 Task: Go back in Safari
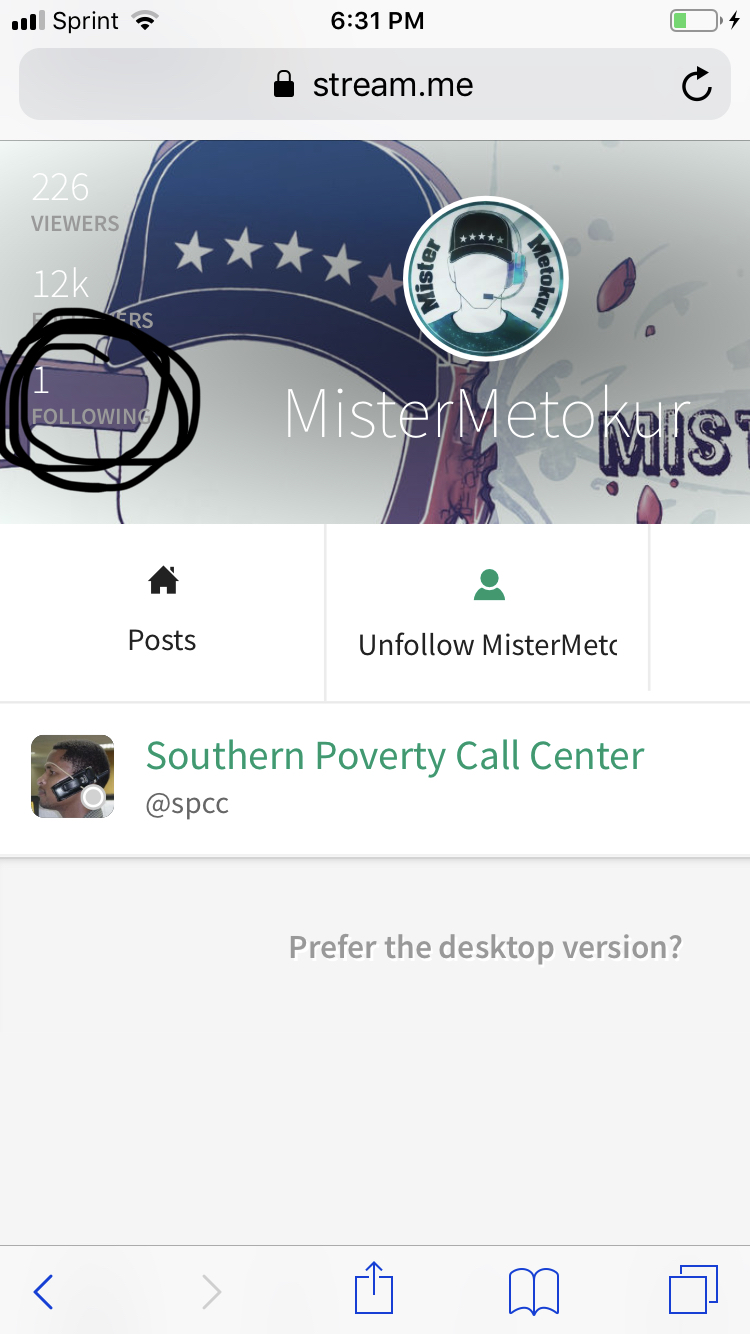coord(43,1291)
